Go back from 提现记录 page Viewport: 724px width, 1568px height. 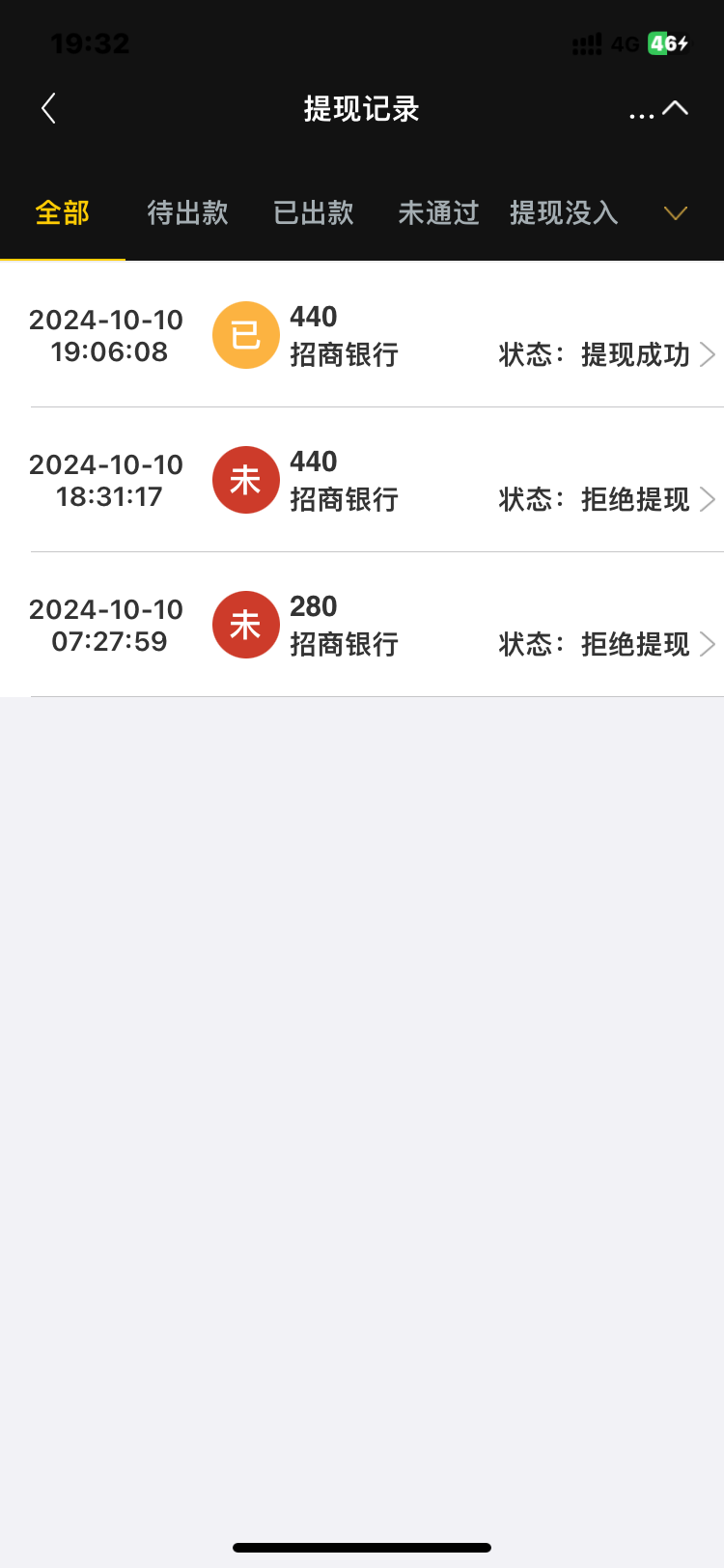tap(49, 109)
